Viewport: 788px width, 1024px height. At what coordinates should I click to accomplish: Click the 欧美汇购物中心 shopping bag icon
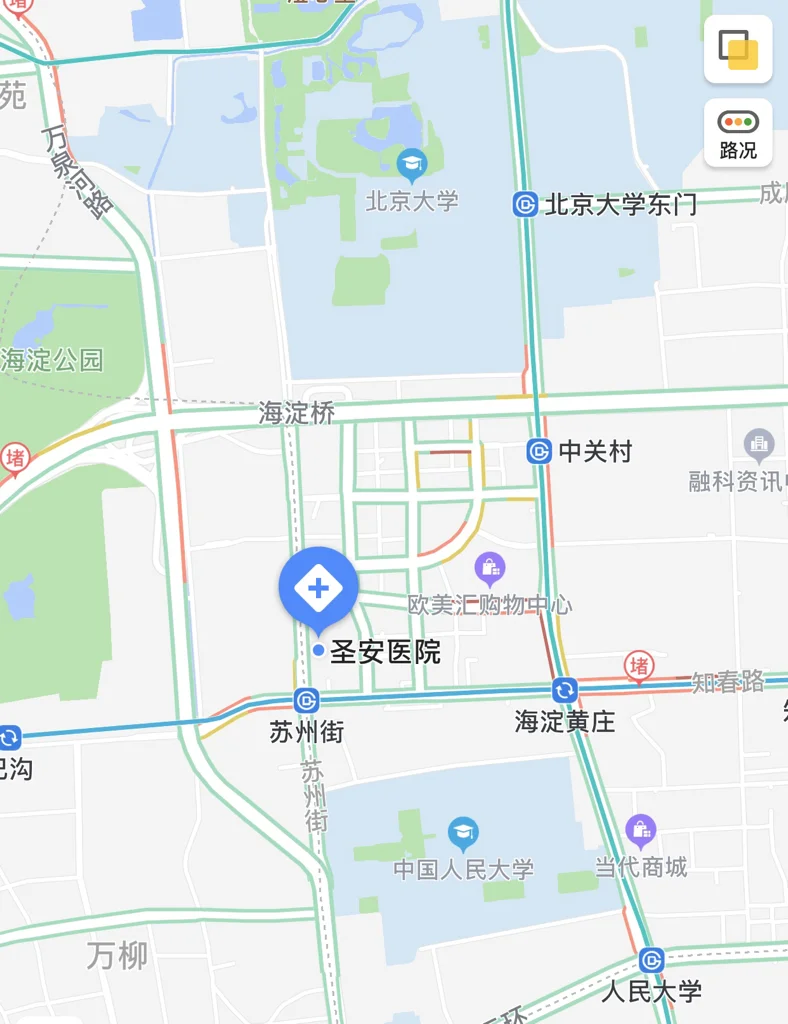click(x=490, y=567)
